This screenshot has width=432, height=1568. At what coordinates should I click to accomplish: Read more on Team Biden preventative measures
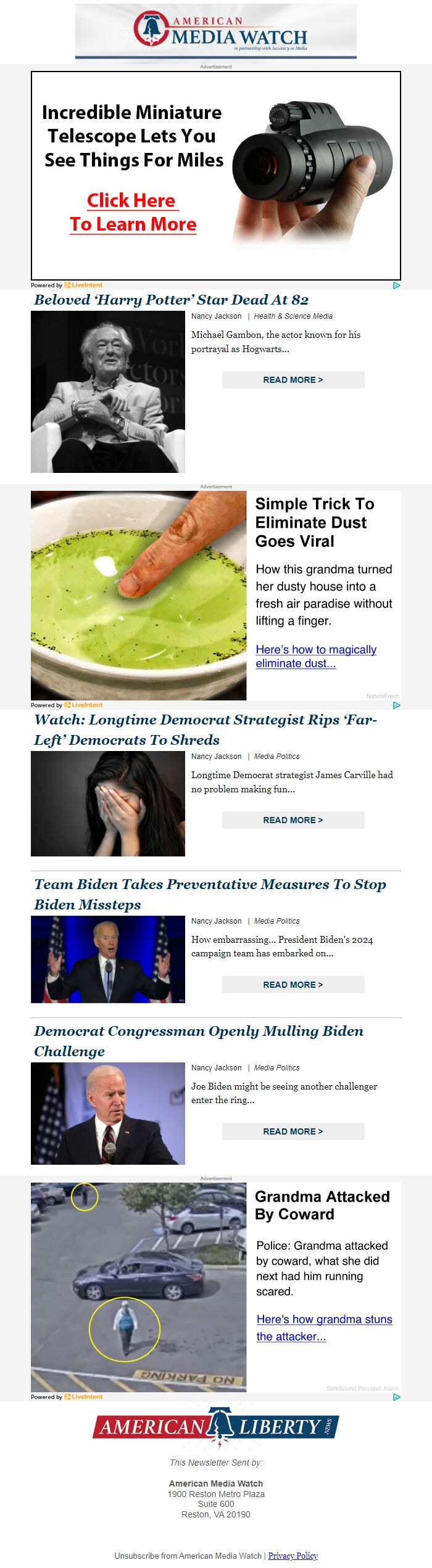click(293, 985)
